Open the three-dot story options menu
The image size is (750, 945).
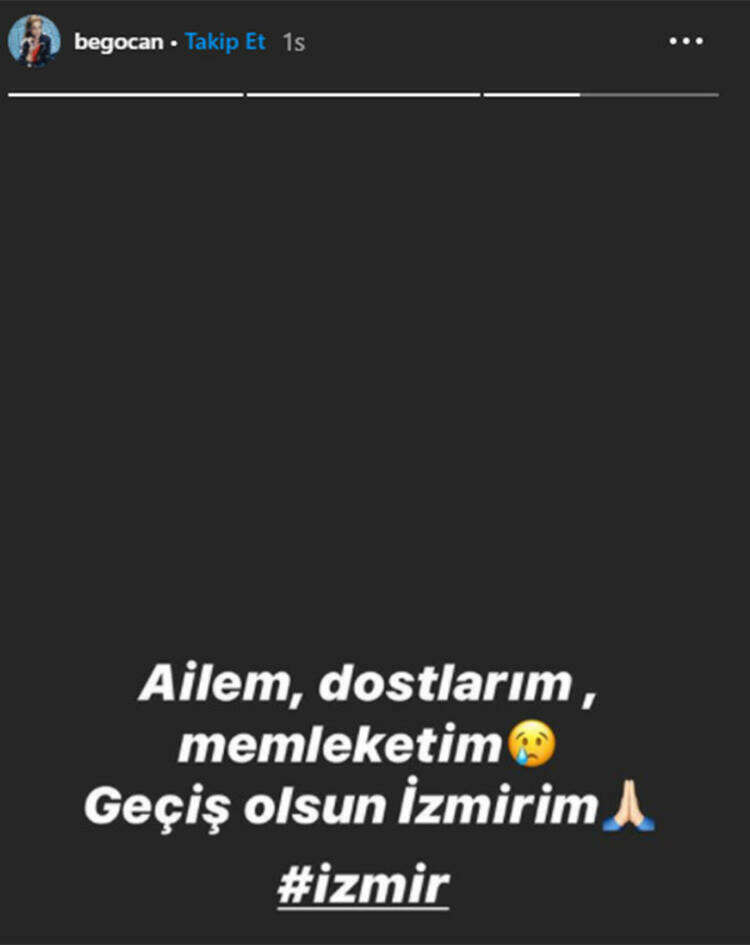tap(686, 41)
